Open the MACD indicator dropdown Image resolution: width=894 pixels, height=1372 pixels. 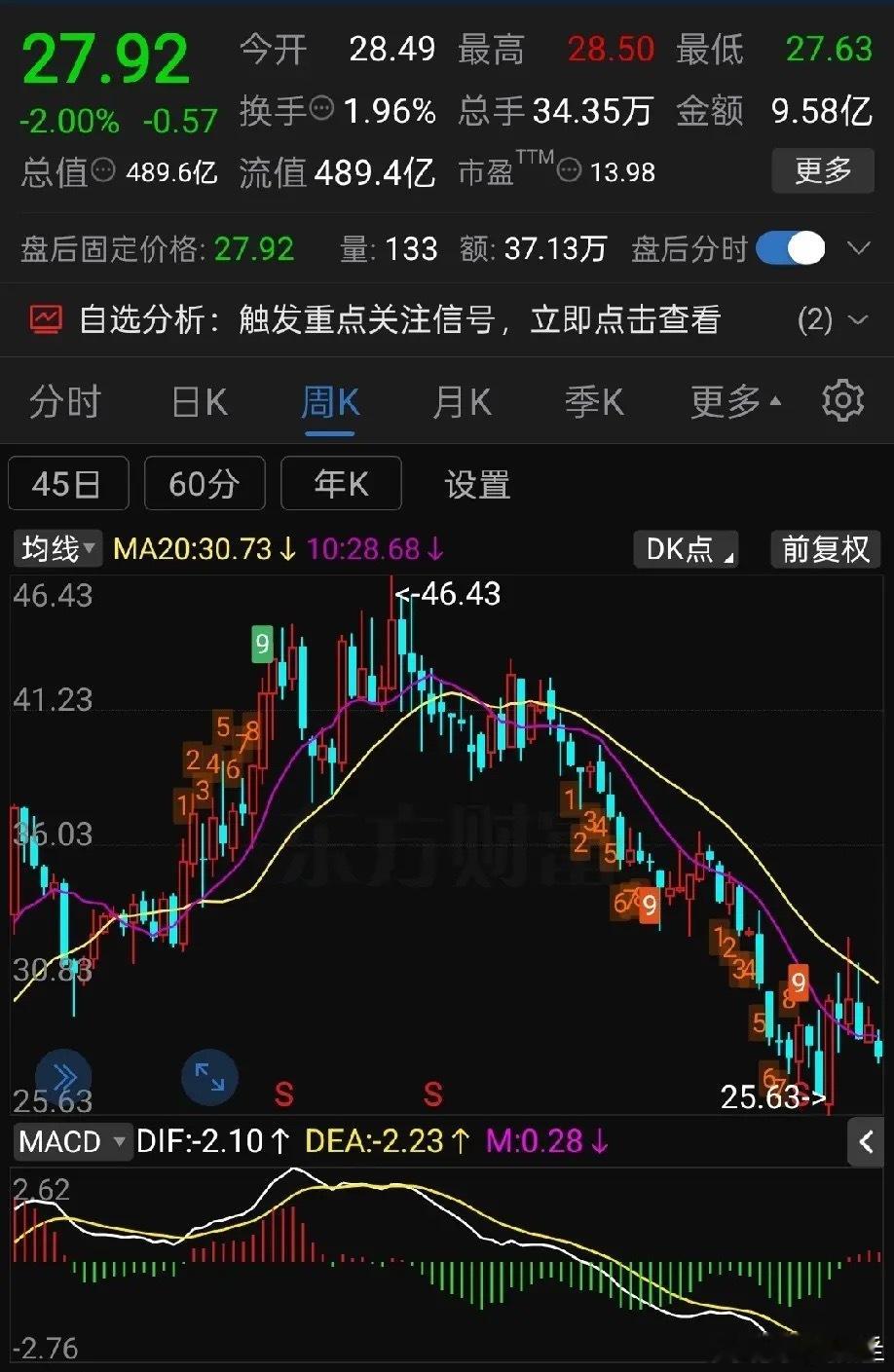(72, 1140)
